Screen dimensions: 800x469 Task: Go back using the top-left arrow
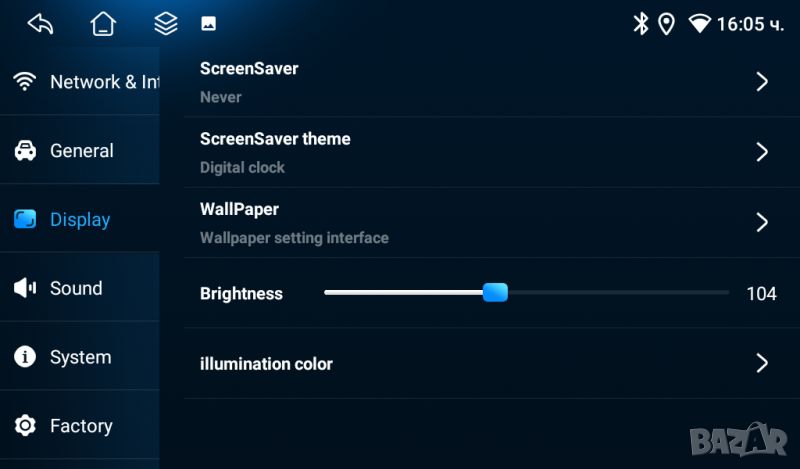(40, 23)
